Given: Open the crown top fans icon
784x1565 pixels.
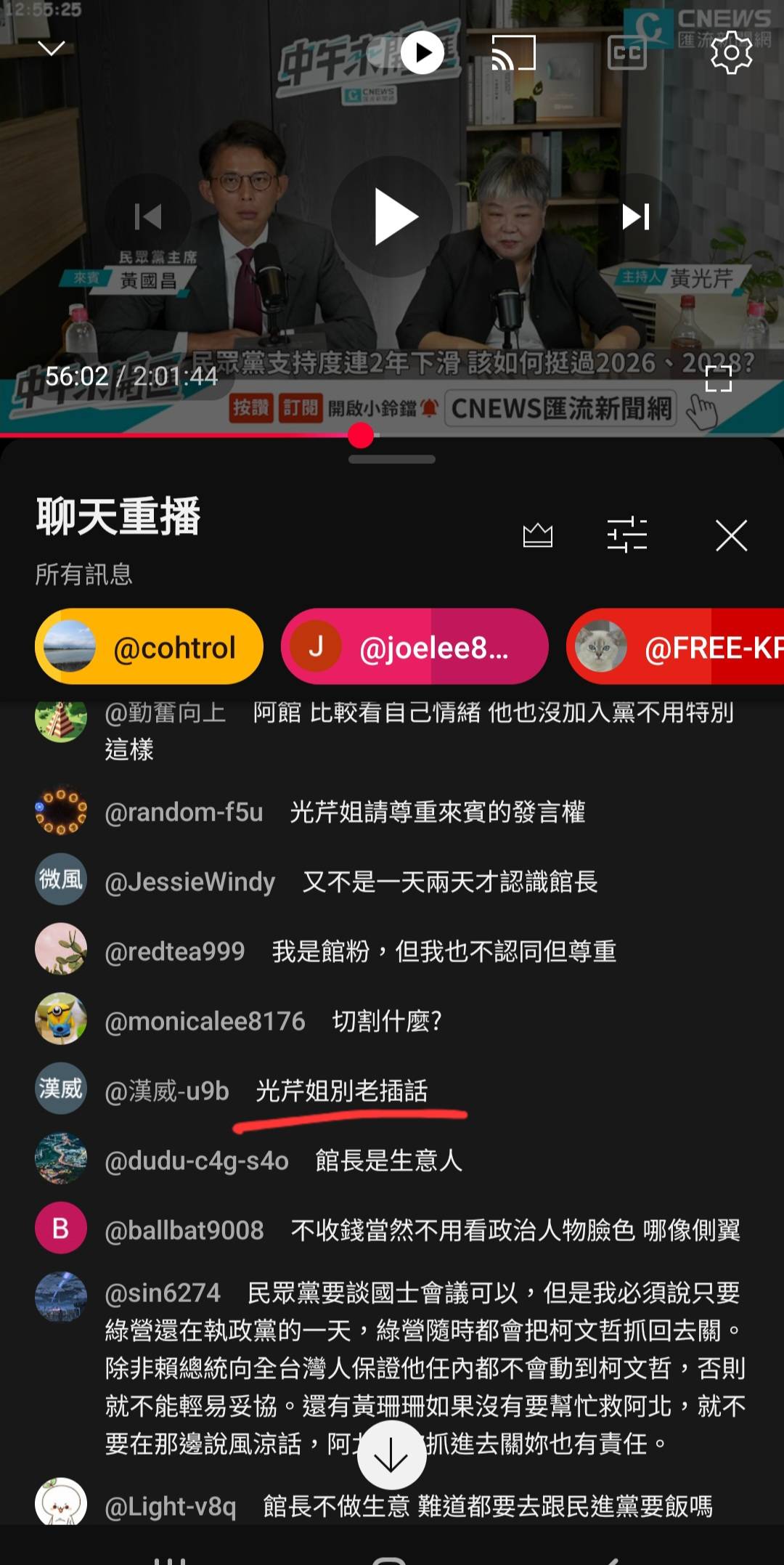Looking at the screenshot, I should pyautogui.click(x=538, y=536).
